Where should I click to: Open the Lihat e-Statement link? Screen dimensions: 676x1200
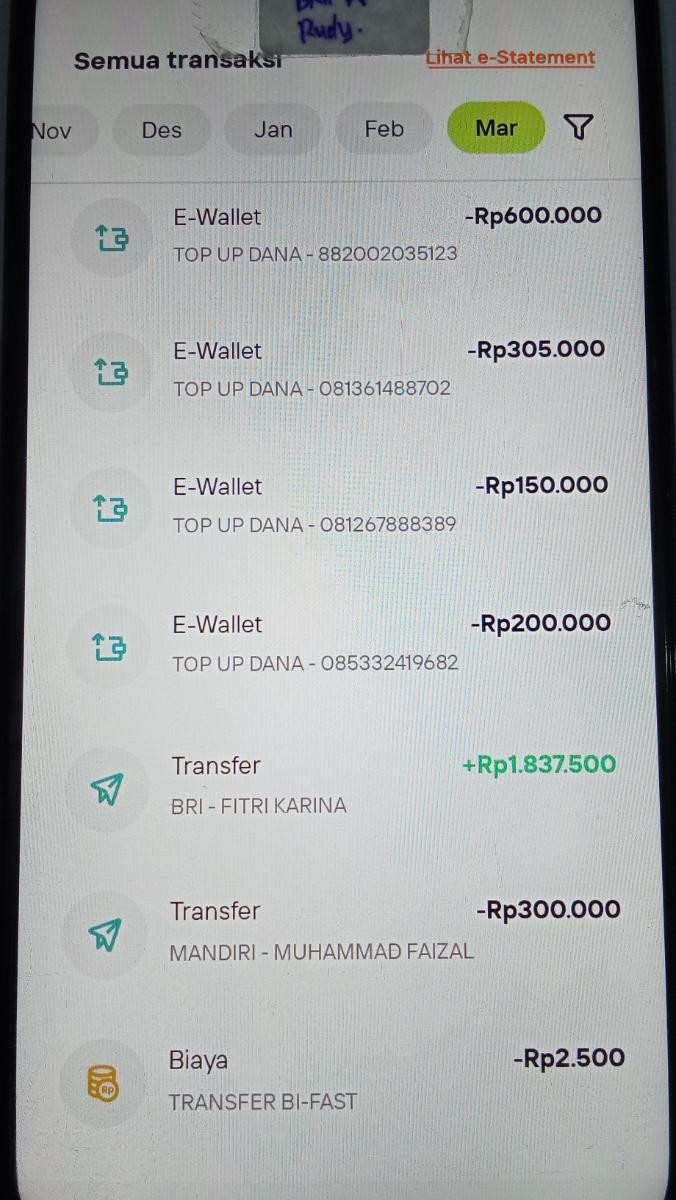coord(510,58)
